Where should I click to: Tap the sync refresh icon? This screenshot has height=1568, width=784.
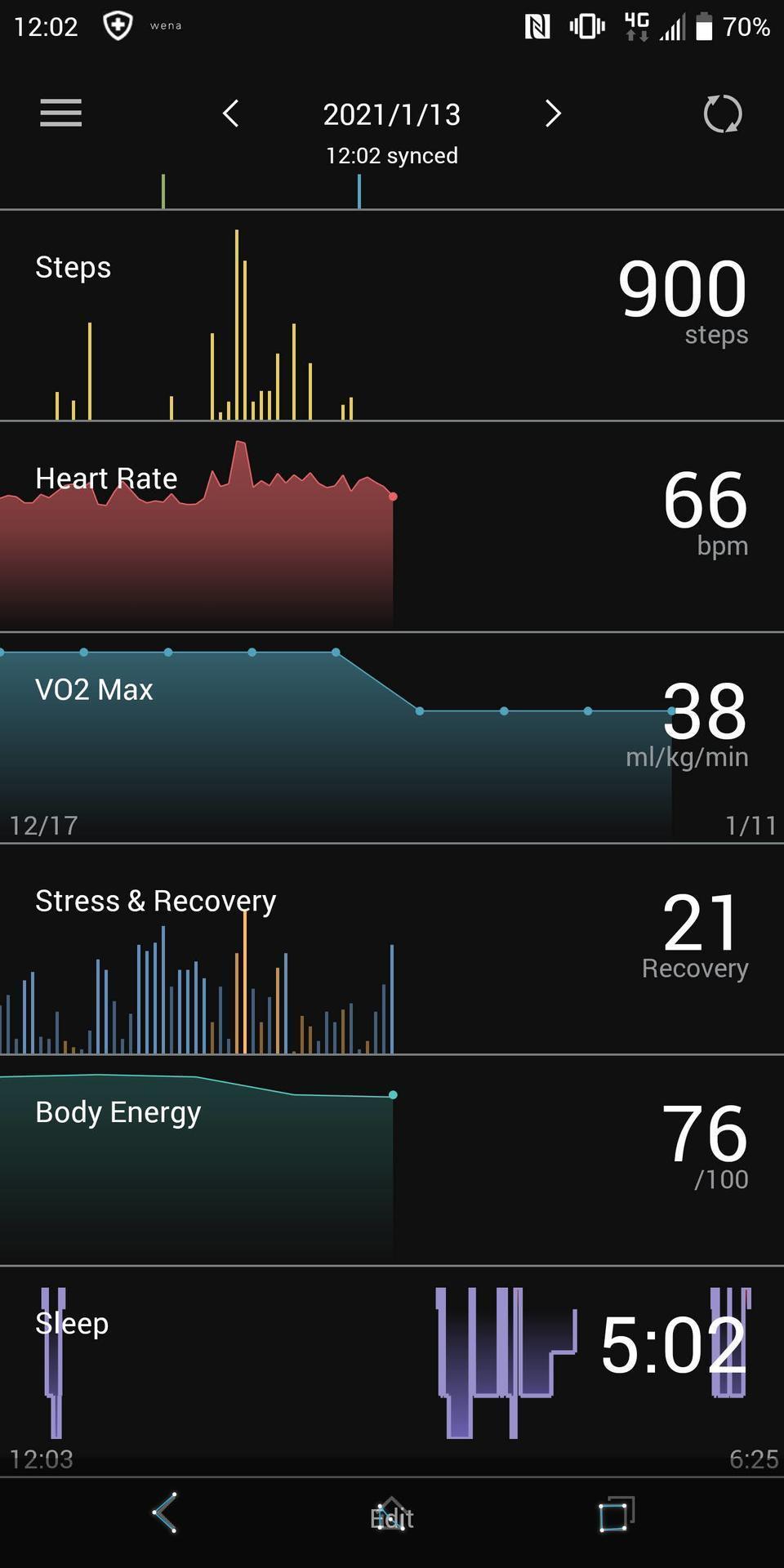(723, 114)
